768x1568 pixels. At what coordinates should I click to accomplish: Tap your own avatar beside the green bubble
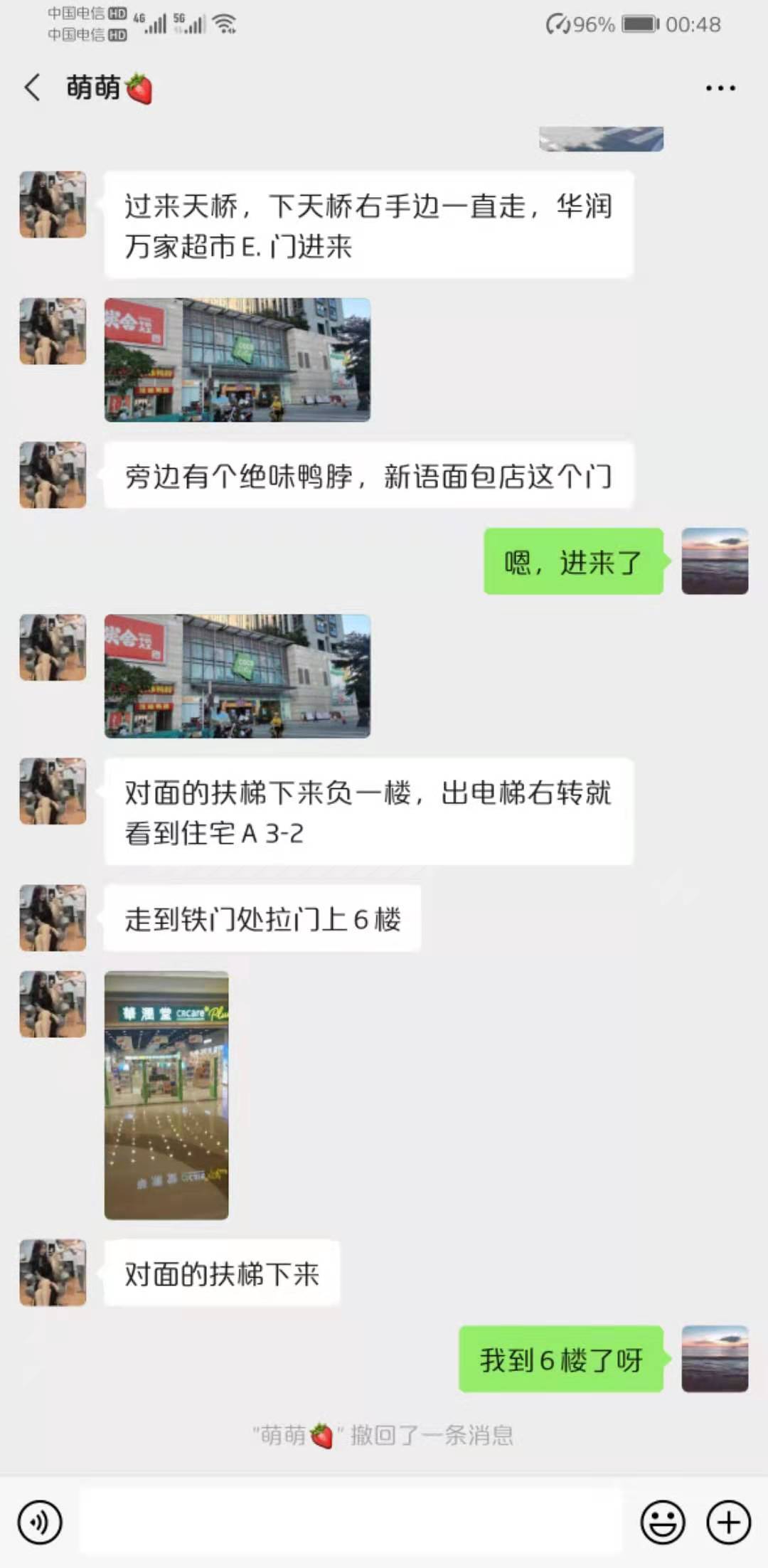[715, 561]
